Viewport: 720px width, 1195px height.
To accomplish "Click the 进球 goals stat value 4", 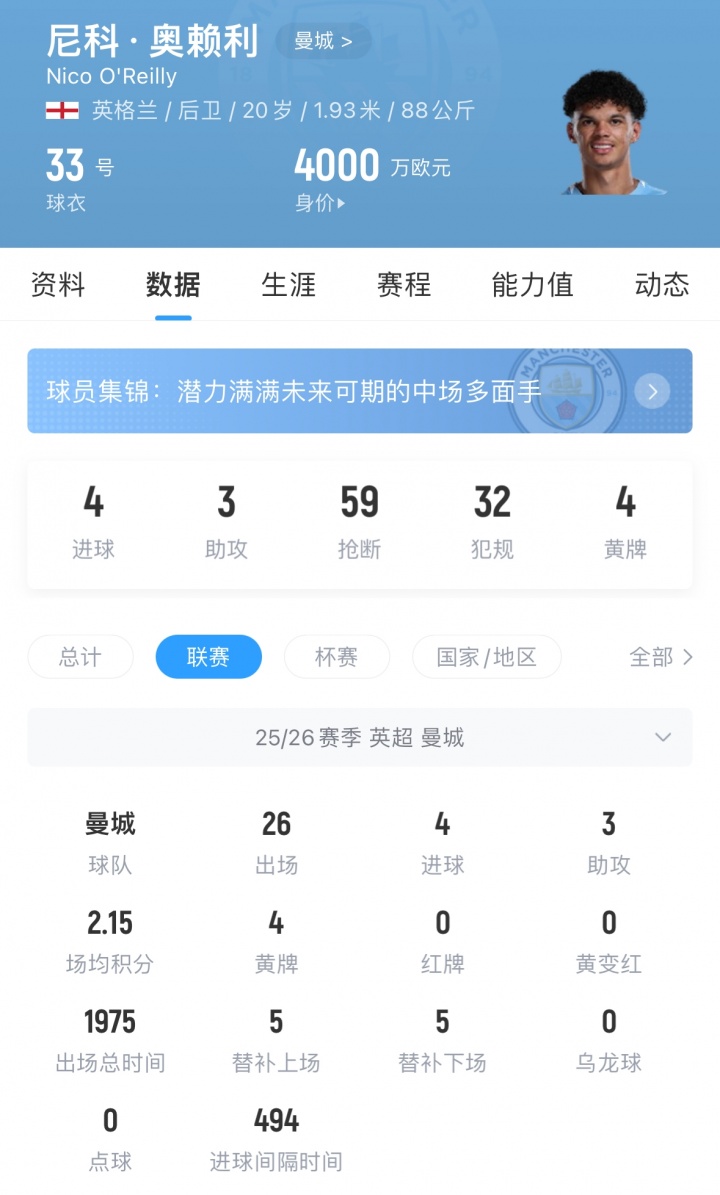I will 96,501.
